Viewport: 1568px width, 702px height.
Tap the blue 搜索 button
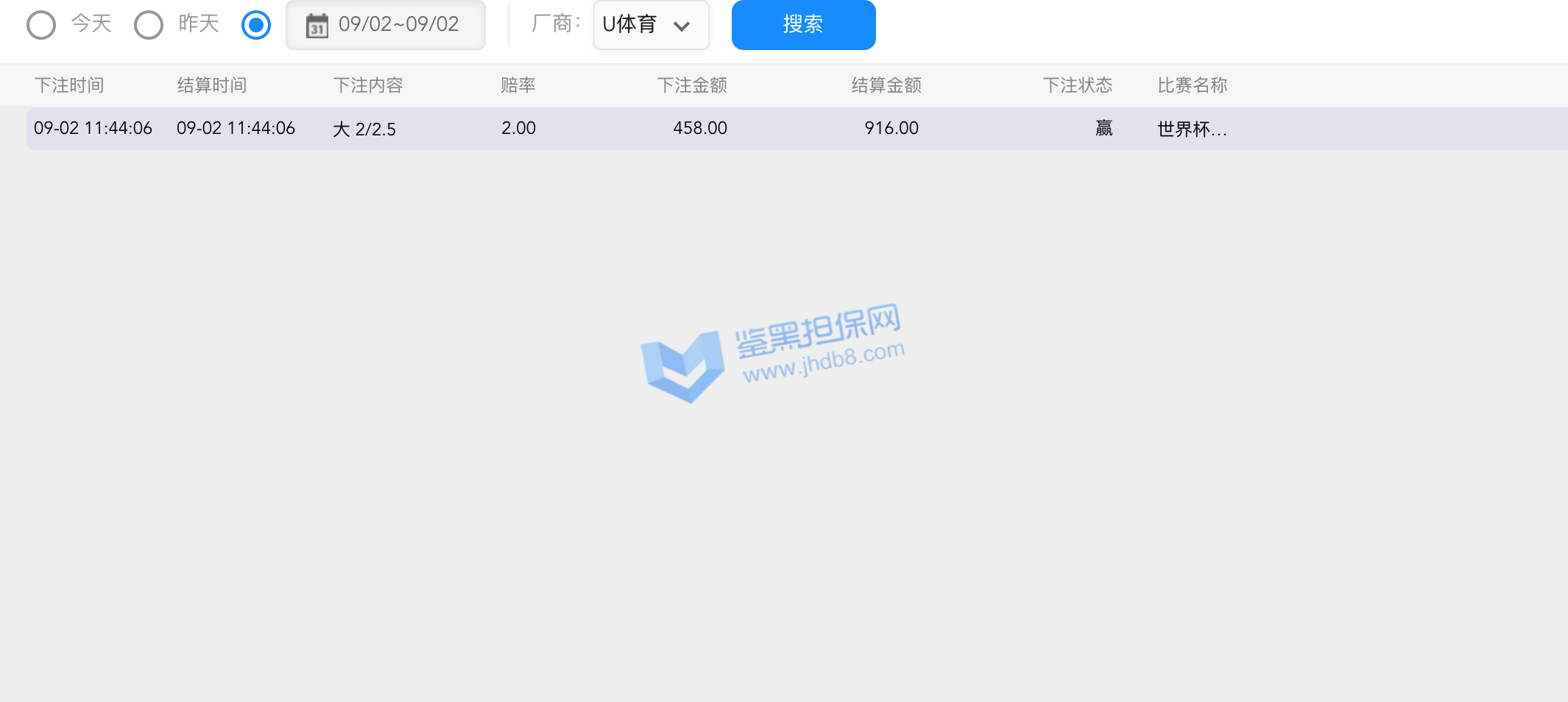(x=803, y=25)
